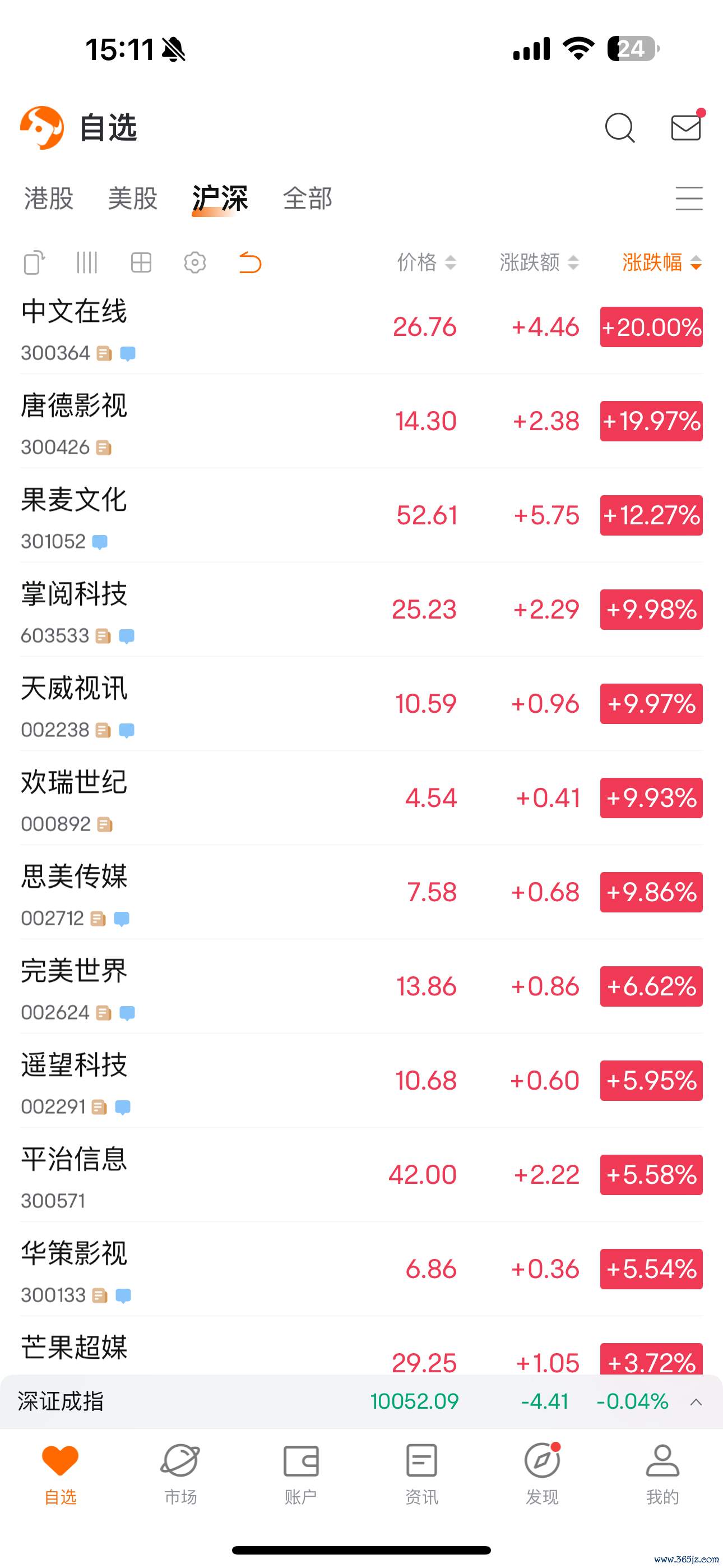Sort the list by 涨跌额
The height and width of the screenshot is (1568, 723).
(x=539, y=263)
